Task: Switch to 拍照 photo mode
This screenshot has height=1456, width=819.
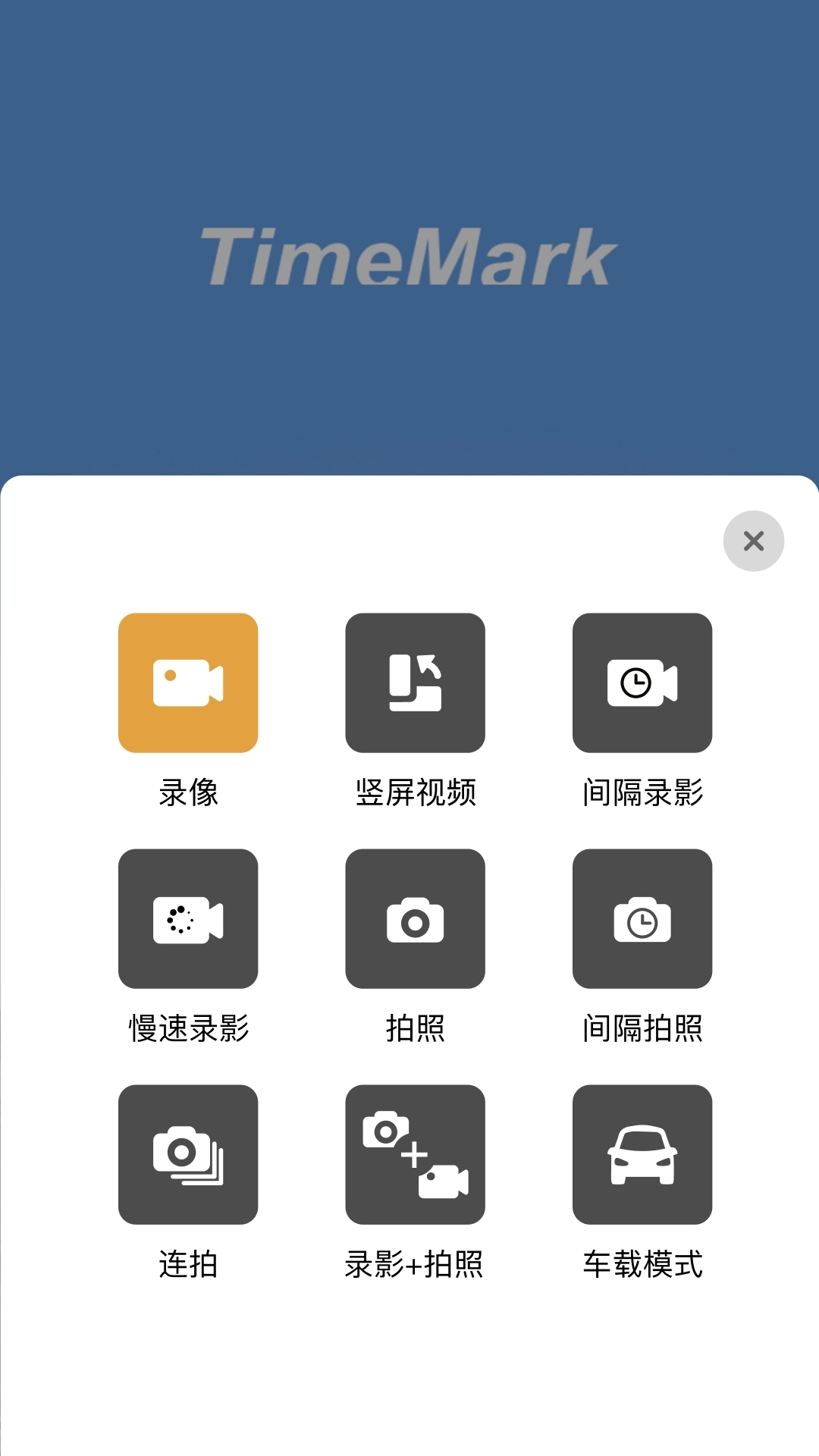Action: [x=415, y=918]
